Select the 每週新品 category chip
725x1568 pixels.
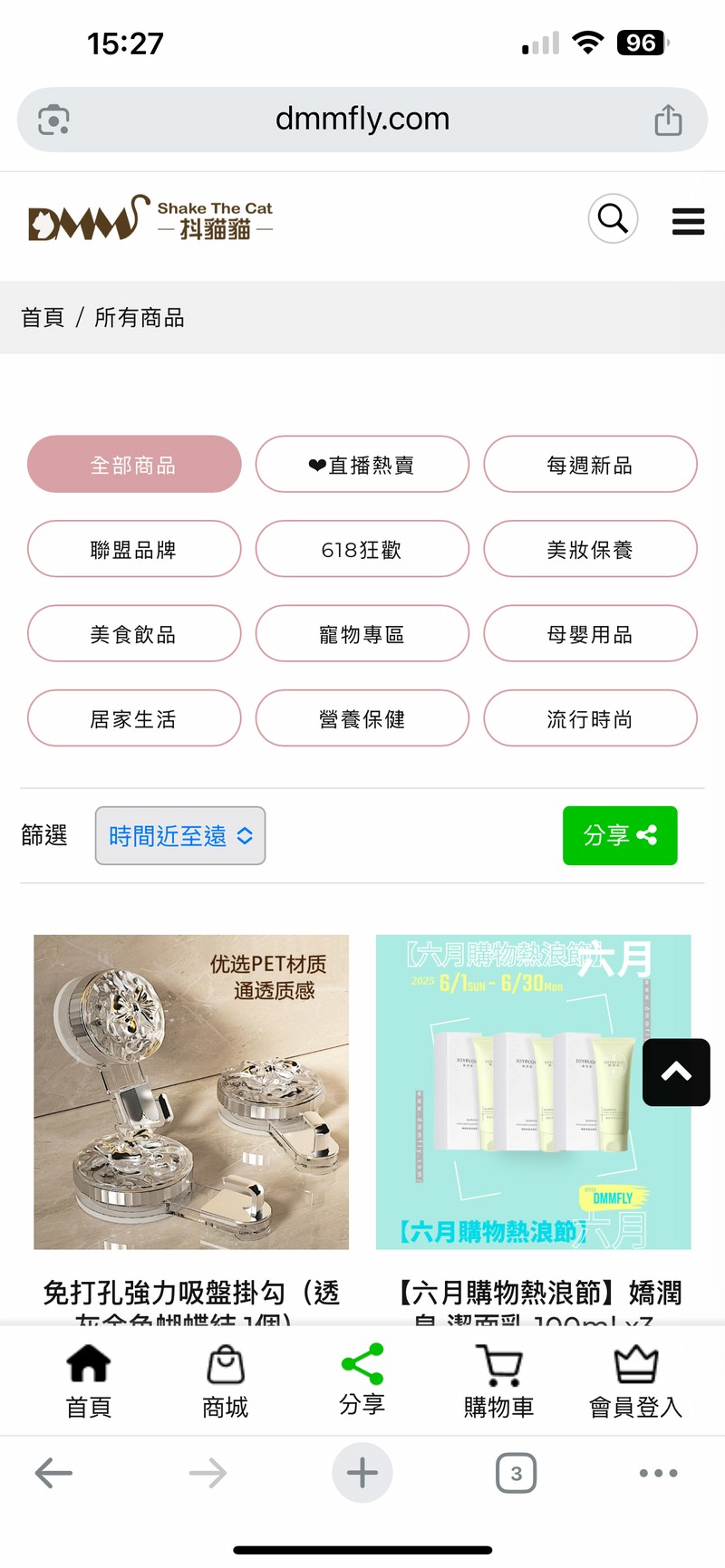590,465
